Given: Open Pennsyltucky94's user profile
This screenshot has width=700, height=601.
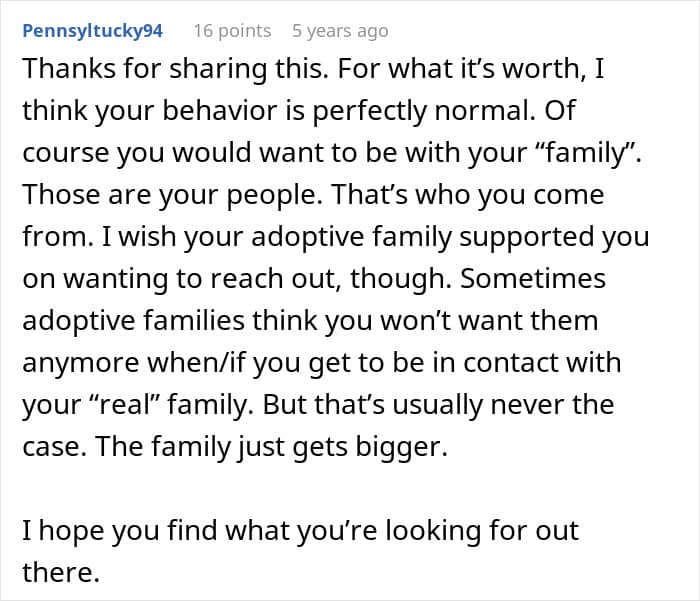Looking at the screenshot, I should point(92,31).
